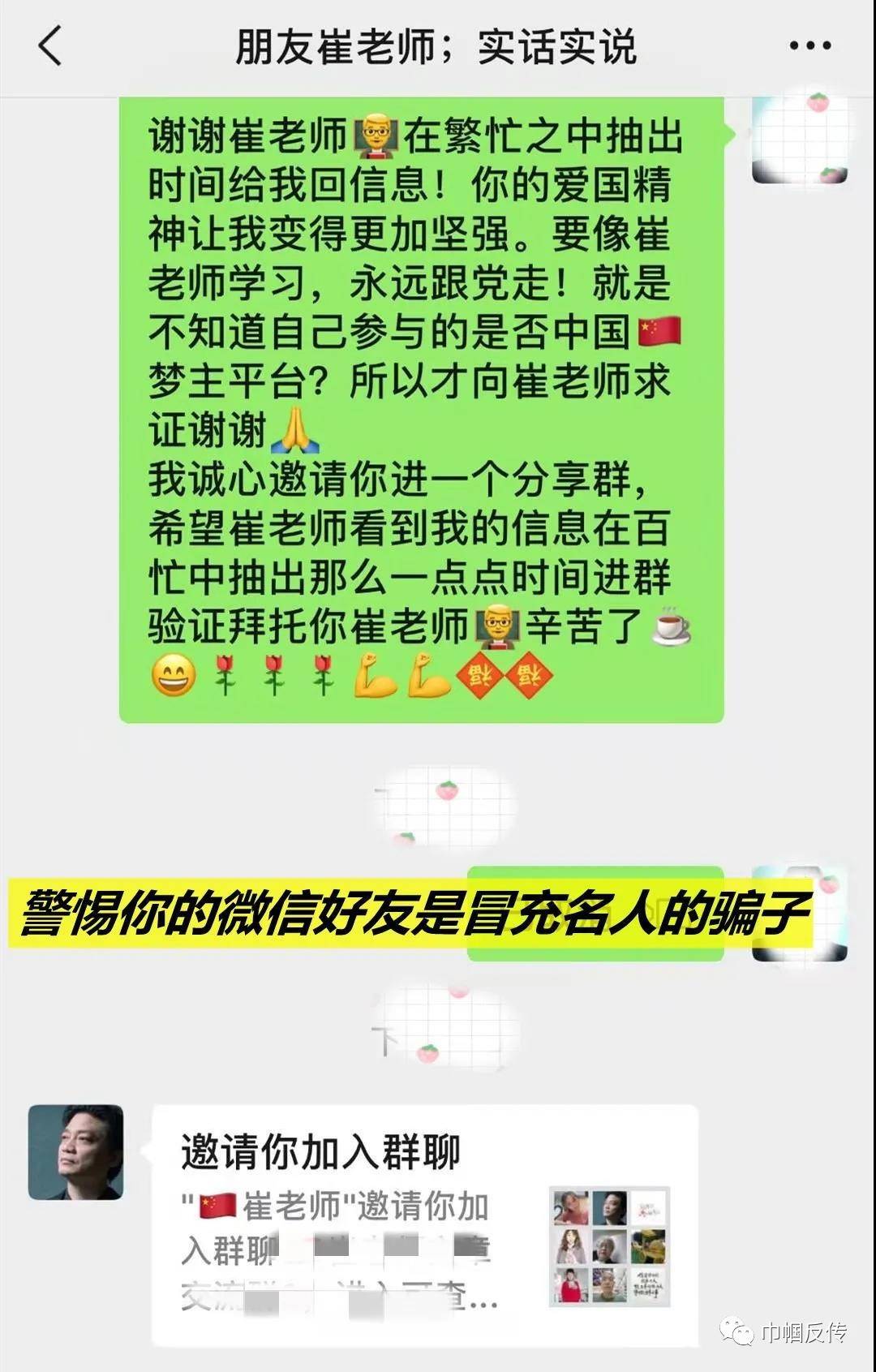View 崔老师's profile picture

coord(76,1152)
